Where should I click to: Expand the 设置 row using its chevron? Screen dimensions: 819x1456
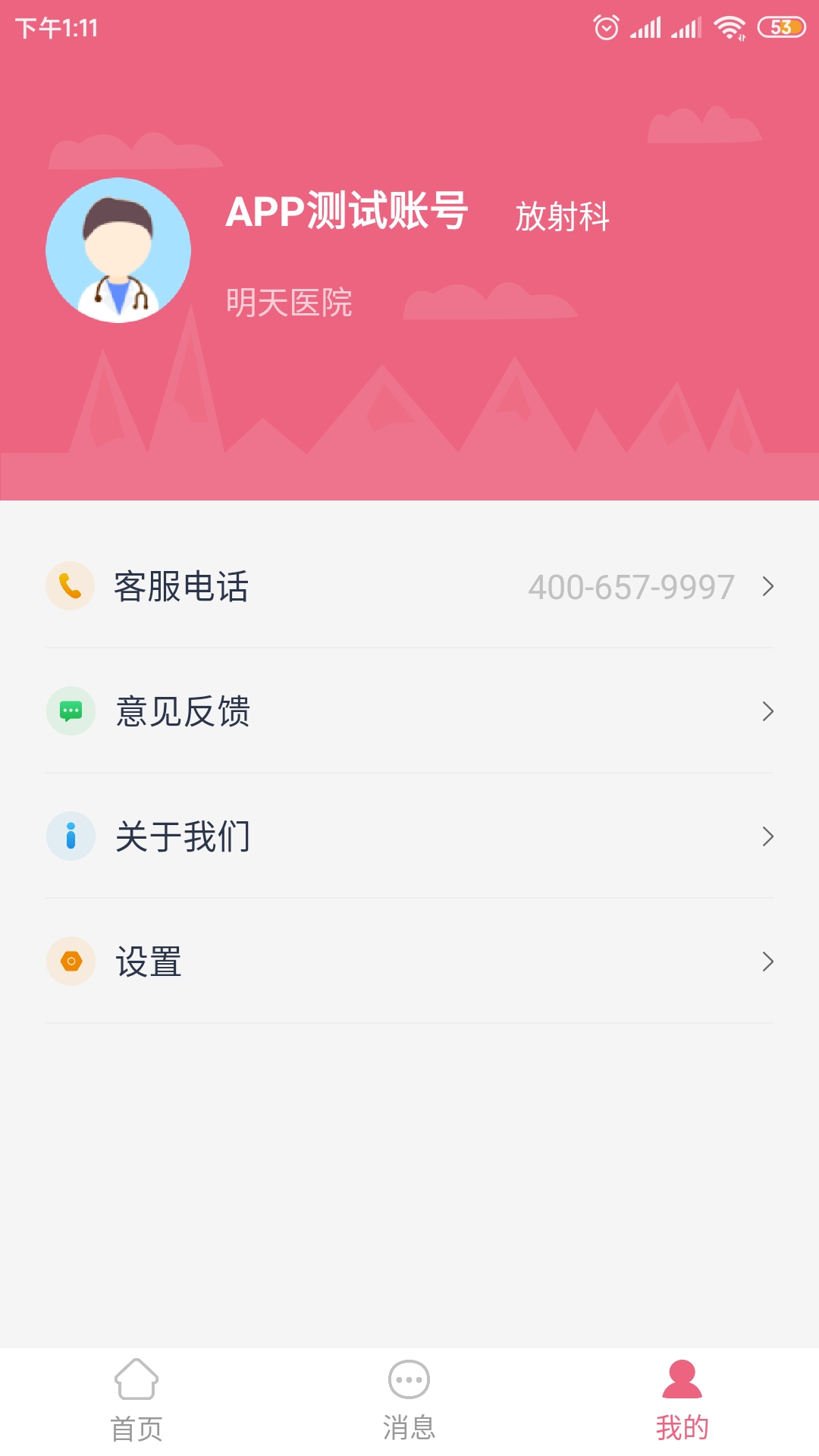[x=769, y=962]
